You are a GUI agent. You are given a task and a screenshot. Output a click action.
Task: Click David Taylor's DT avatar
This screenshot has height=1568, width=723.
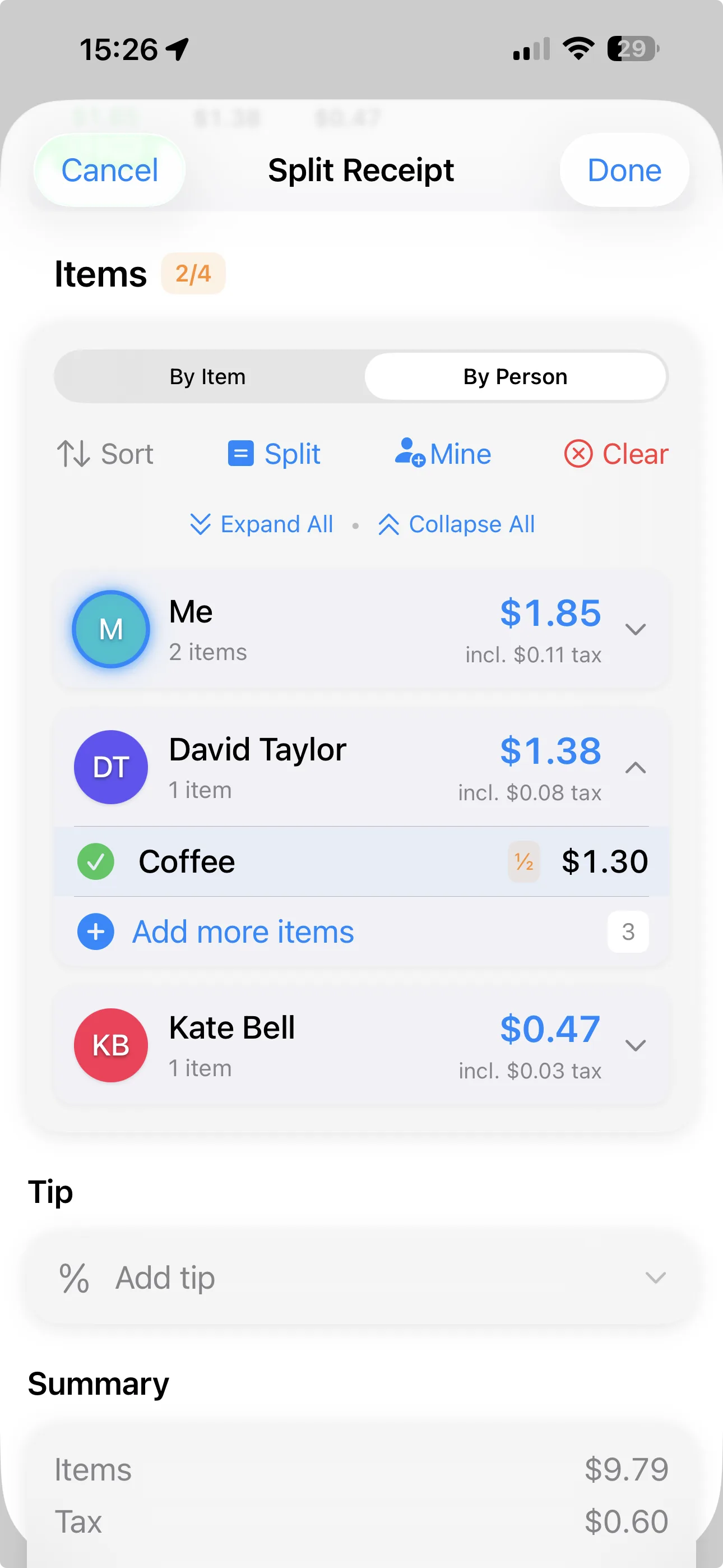[111, 767]
